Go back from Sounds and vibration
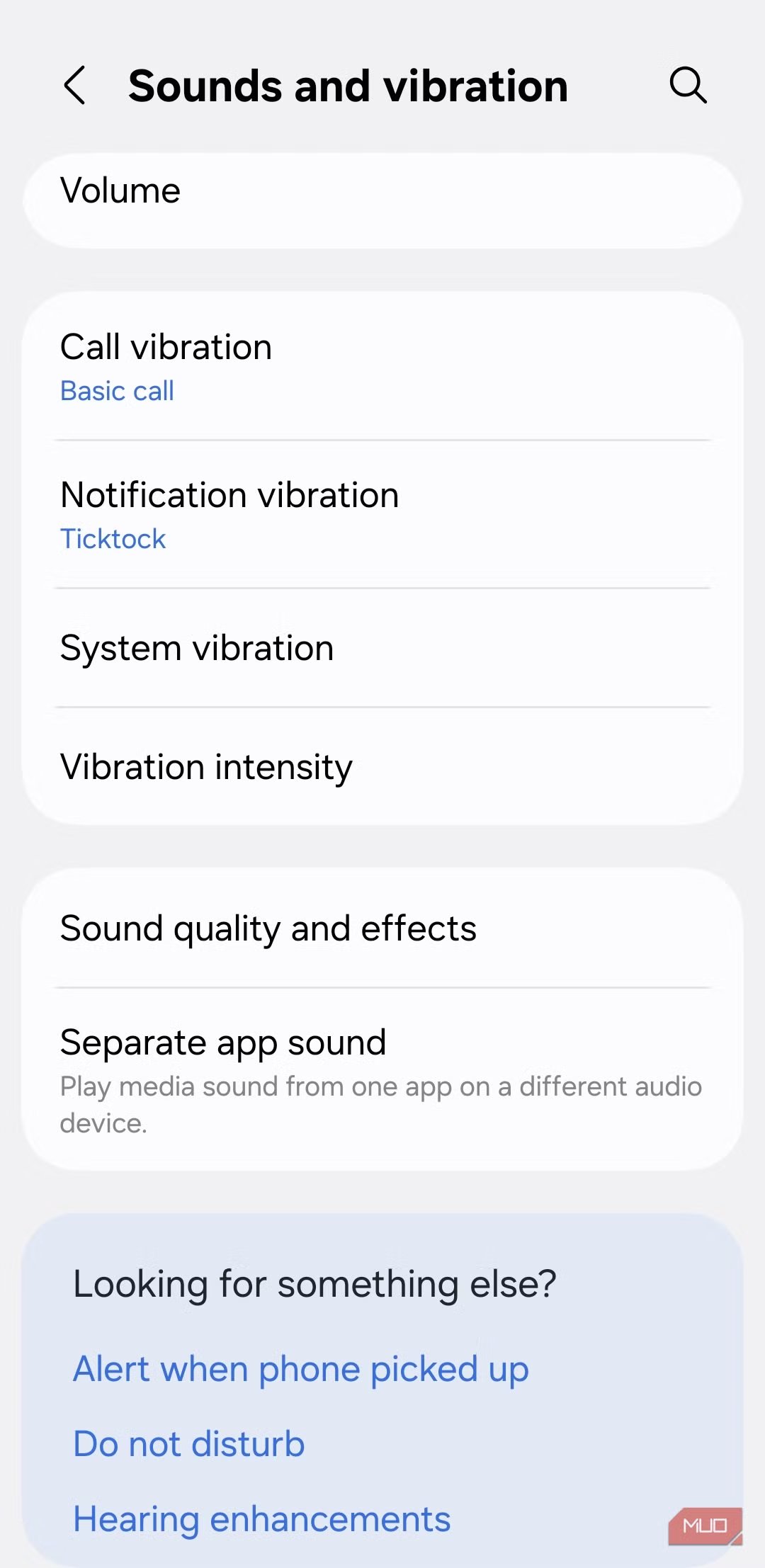The height and width of the screenshot is (1568, 765). pyautogui.click(x=75, y=86)
